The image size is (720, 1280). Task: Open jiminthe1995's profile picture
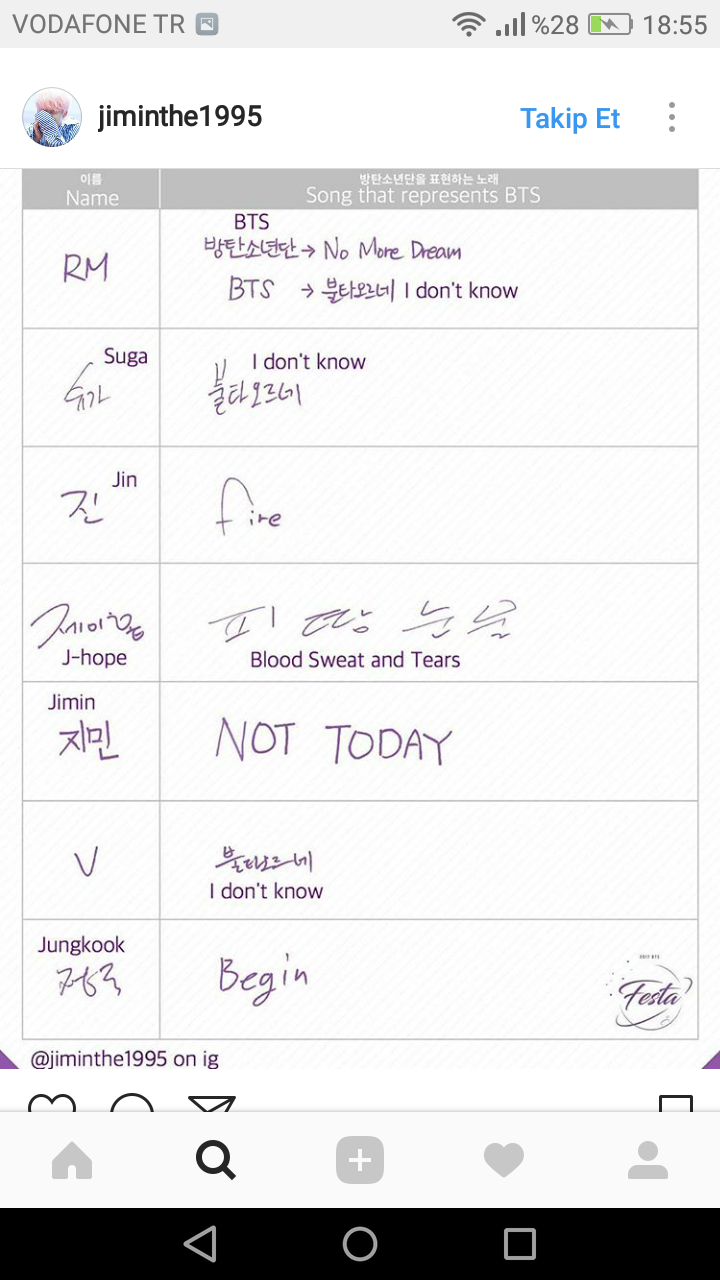tap(52, 118)
